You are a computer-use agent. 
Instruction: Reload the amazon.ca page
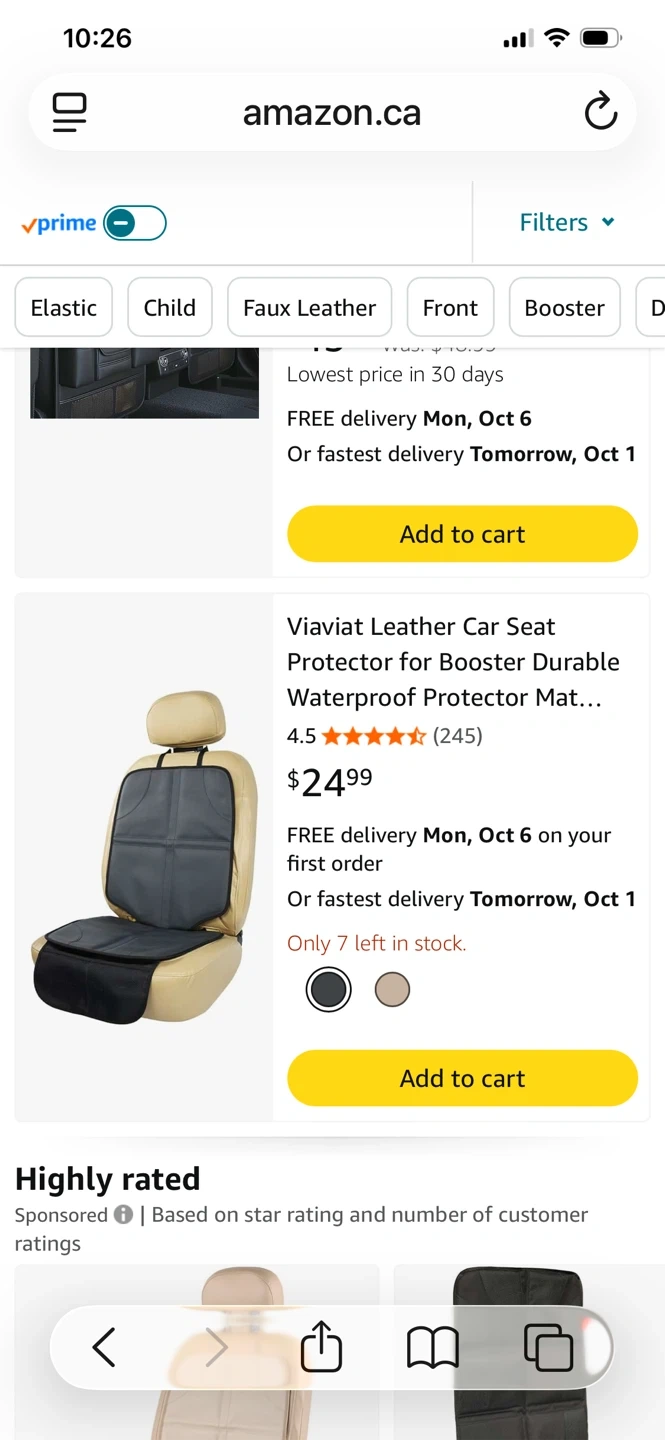[x=600, y=112]
